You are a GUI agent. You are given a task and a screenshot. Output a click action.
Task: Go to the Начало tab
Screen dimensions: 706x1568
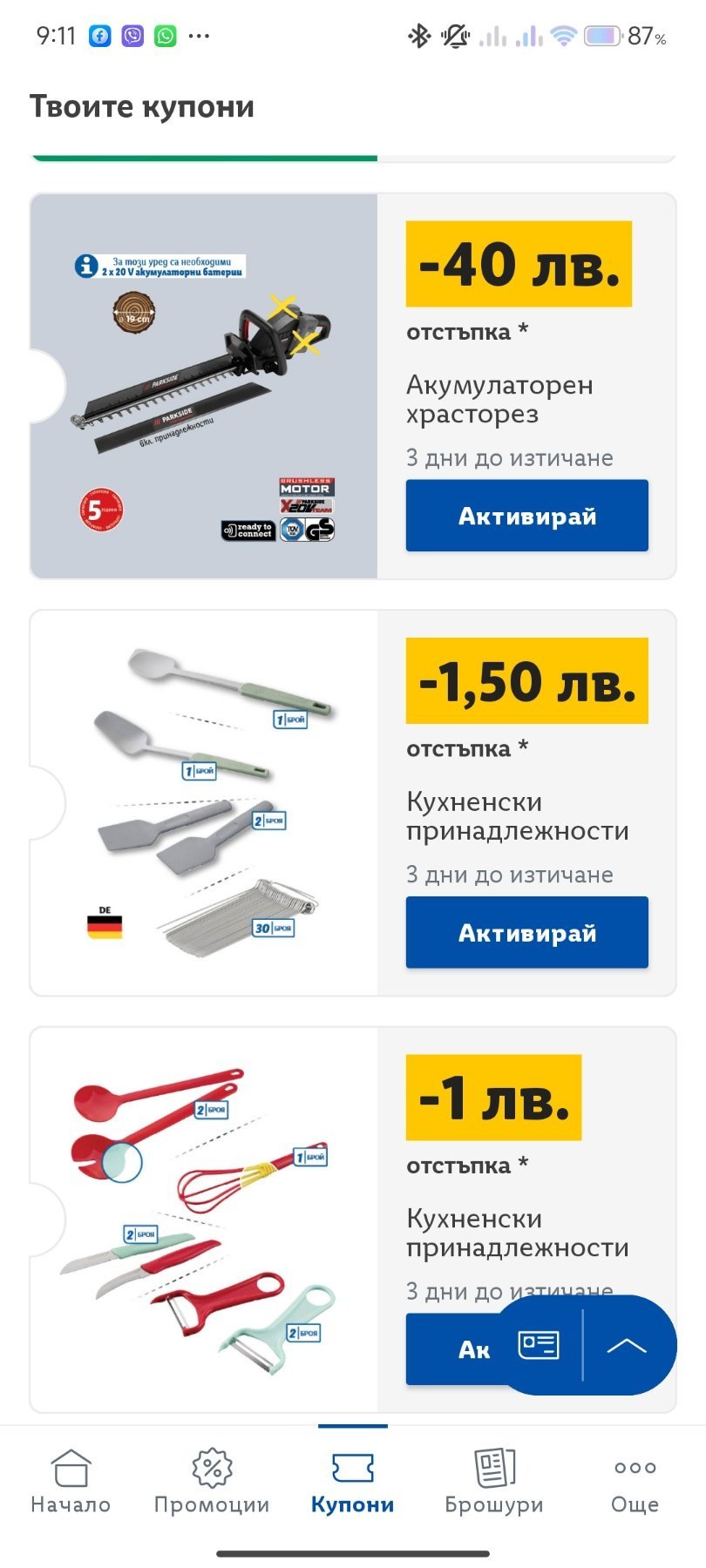tap(71, 1482)
